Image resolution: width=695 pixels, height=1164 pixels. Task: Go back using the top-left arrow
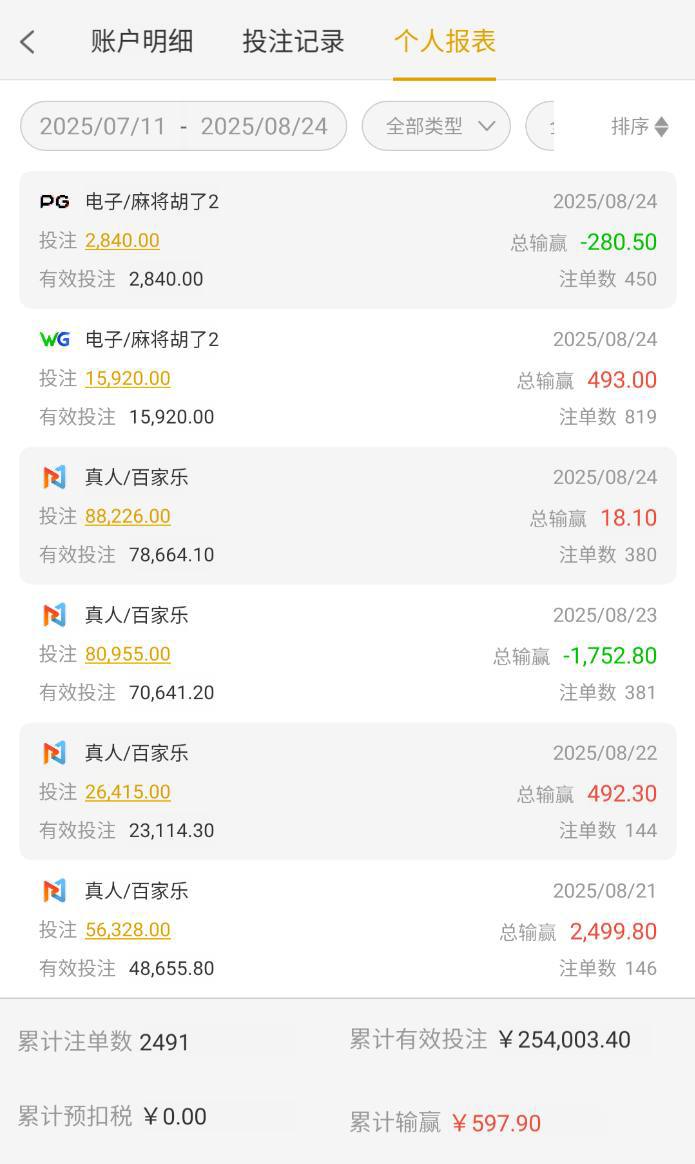28,42
